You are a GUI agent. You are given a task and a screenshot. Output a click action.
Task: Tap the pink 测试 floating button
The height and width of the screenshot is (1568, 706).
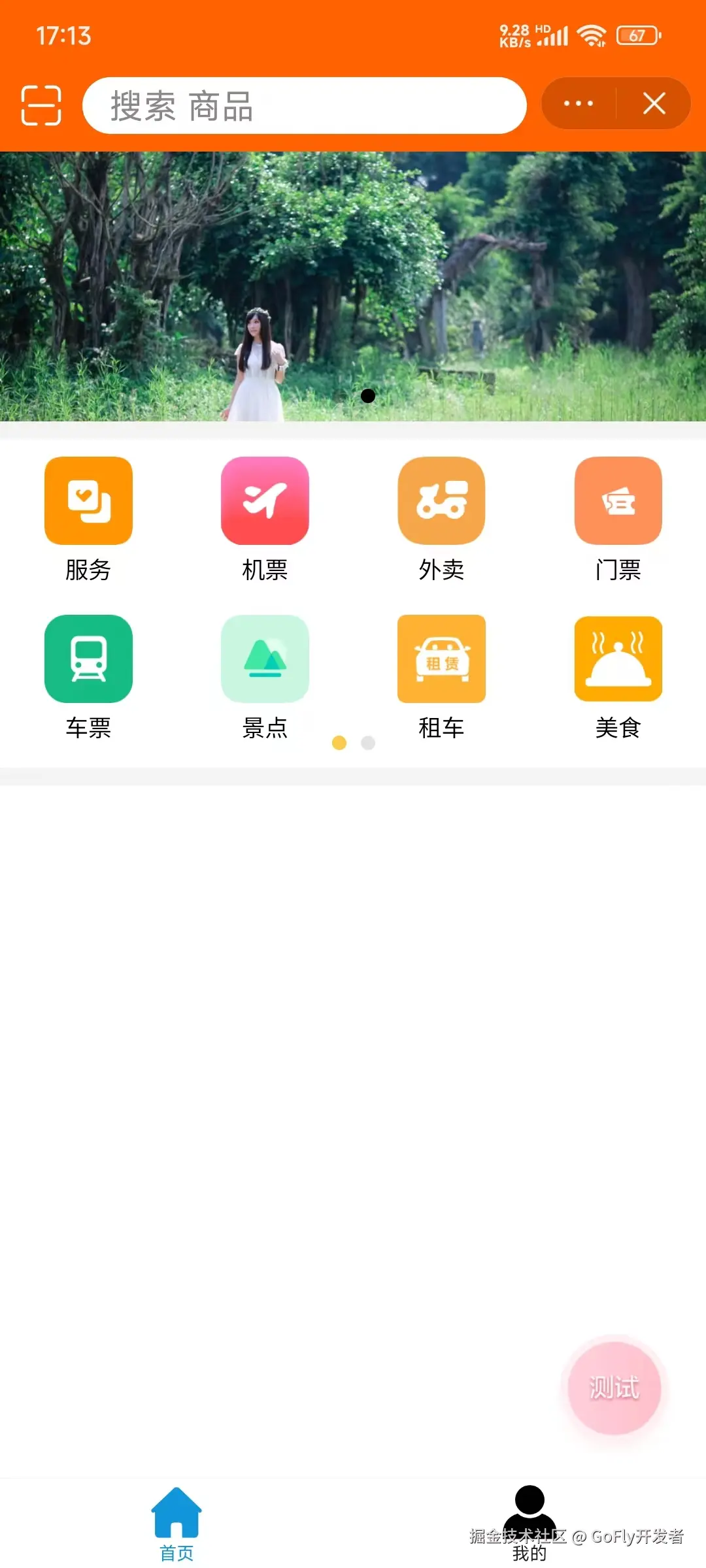614,1388
